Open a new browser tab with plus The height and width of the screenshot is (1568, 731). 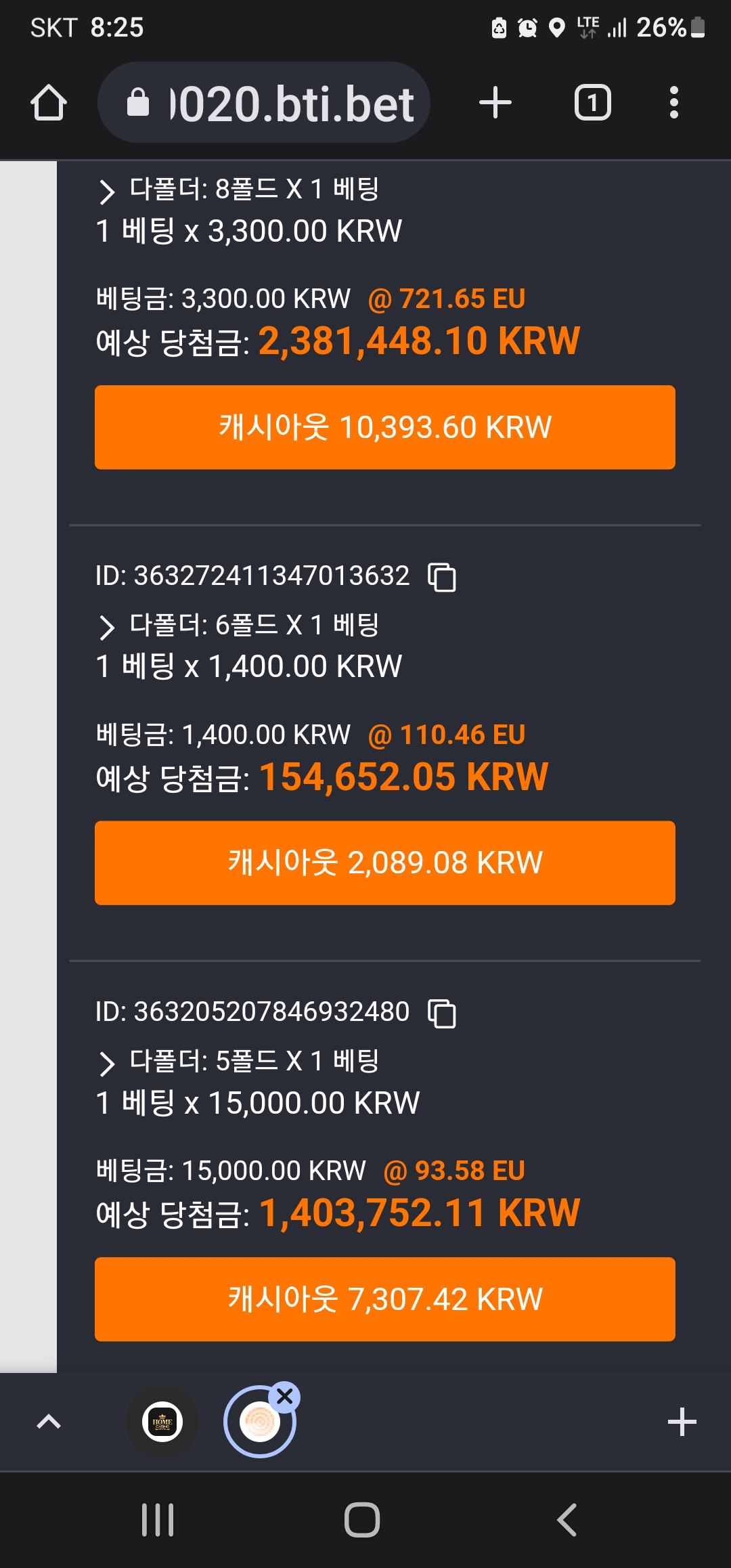pos(495,103)
